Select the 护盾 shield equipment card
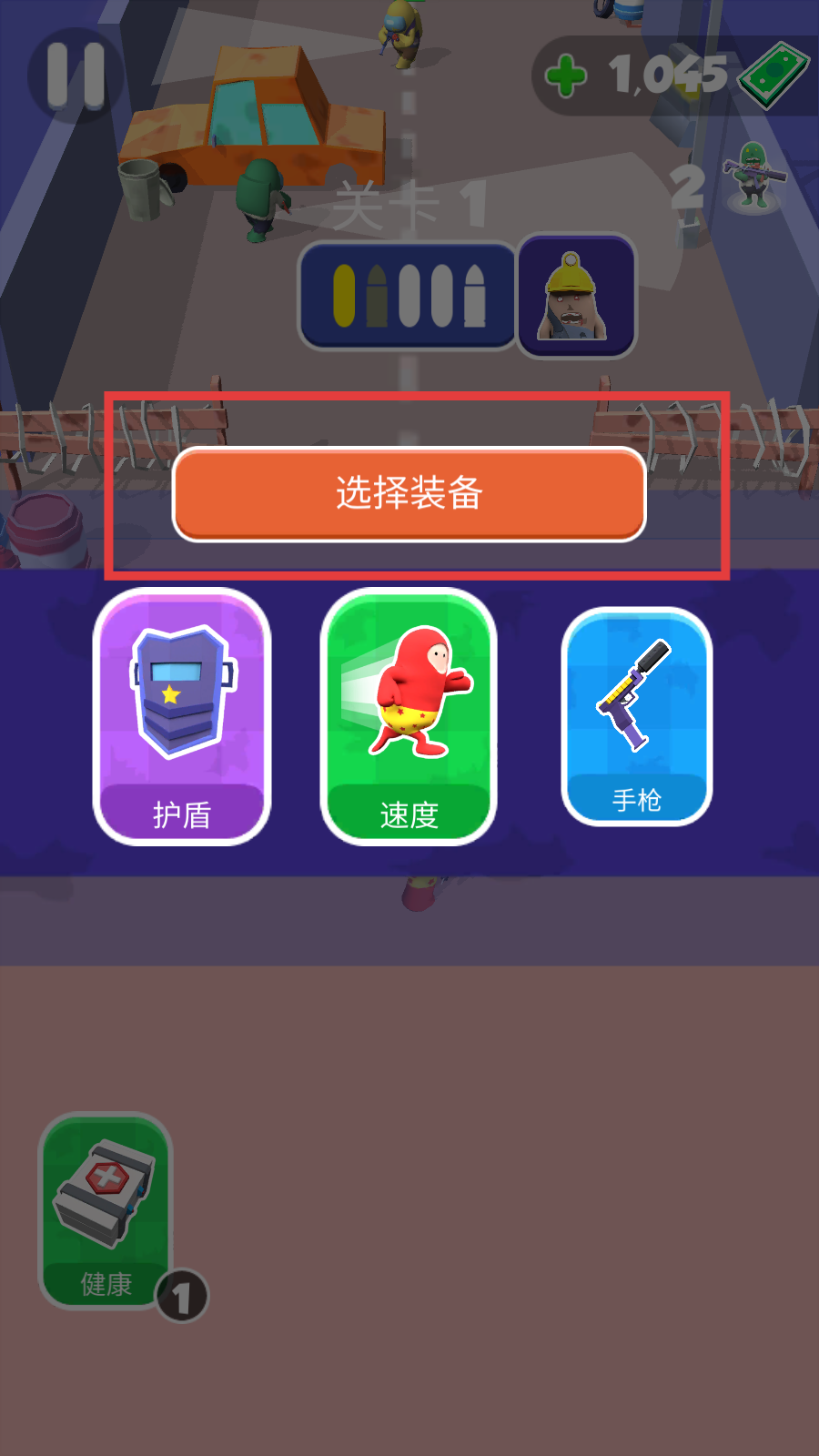Viewport: 819px width, 1456px height. pyautogui.click(x=182, y=717)
